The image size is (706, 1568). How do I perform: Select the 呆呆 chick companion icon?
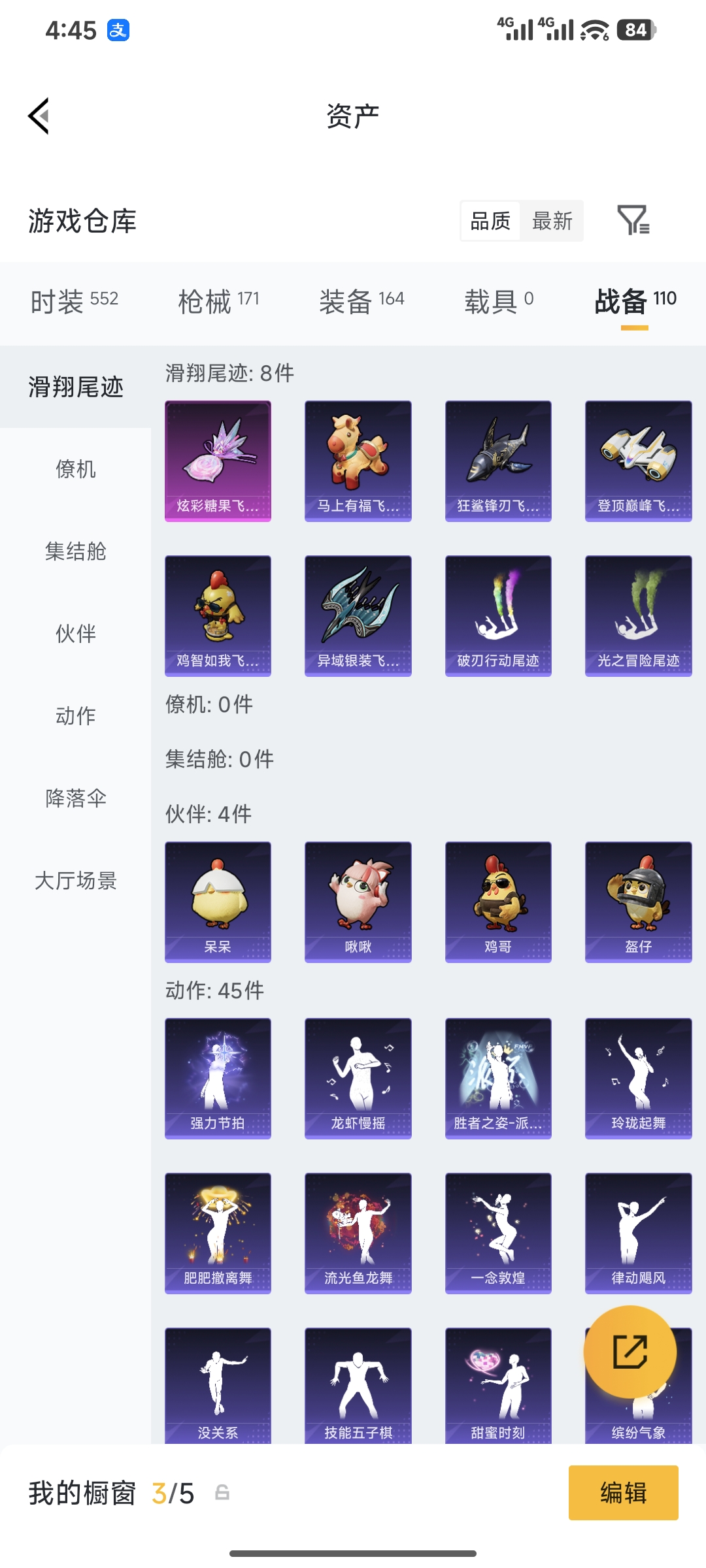click(x=218, y=902)
